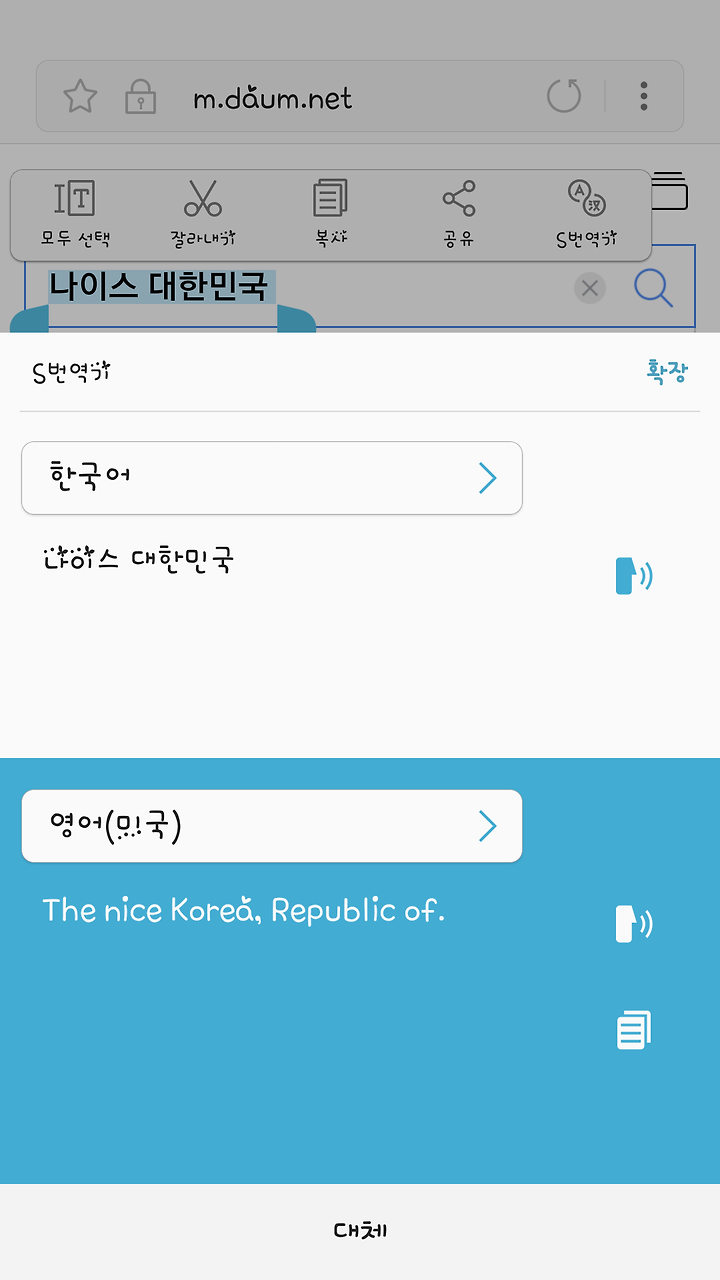Viewport: 720px width, 1280px height.
Task: Open the browser overflow menu
Action: (x=644, y=97)
